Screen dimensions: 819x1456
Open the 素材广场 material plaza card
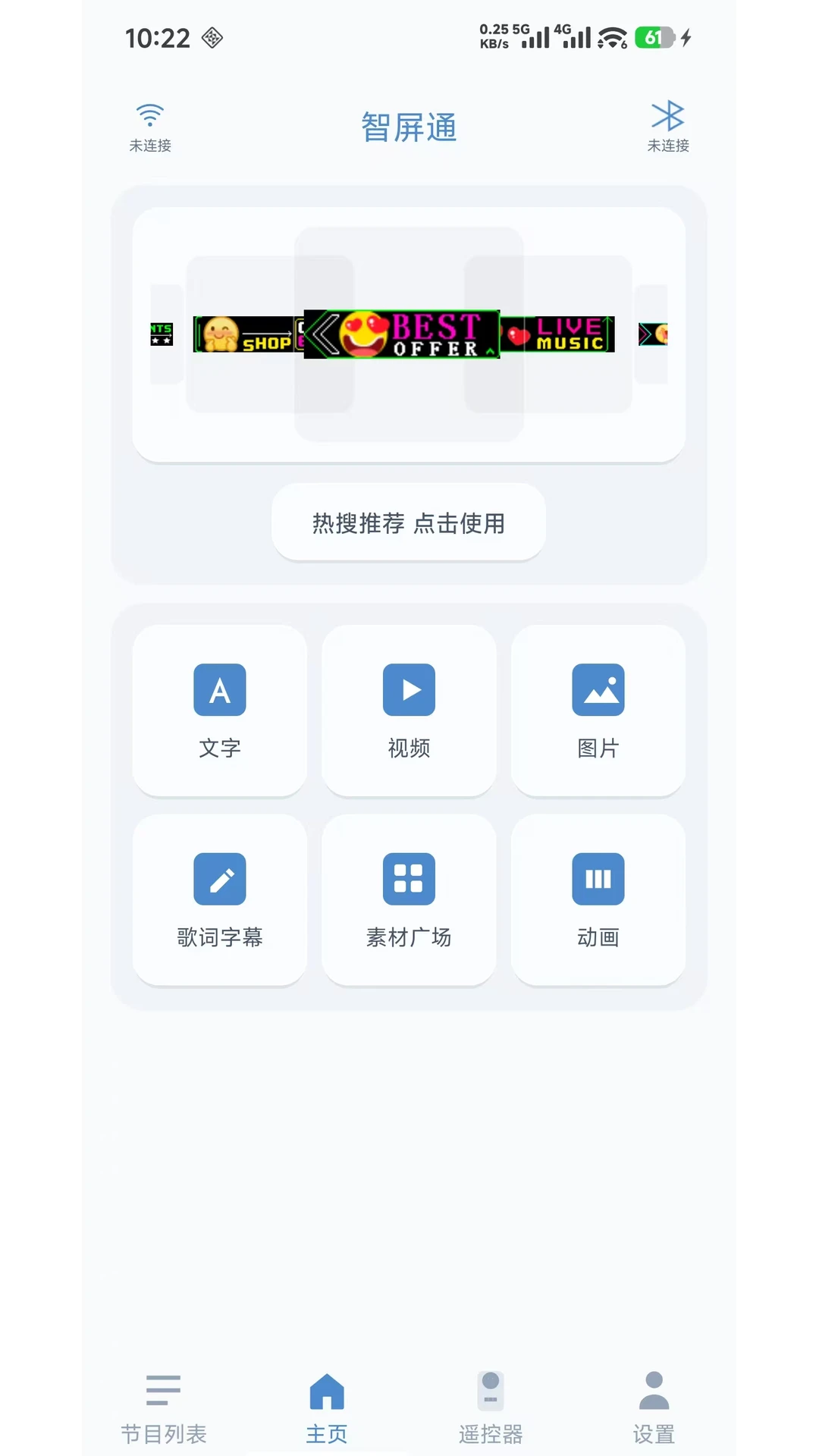409,900
